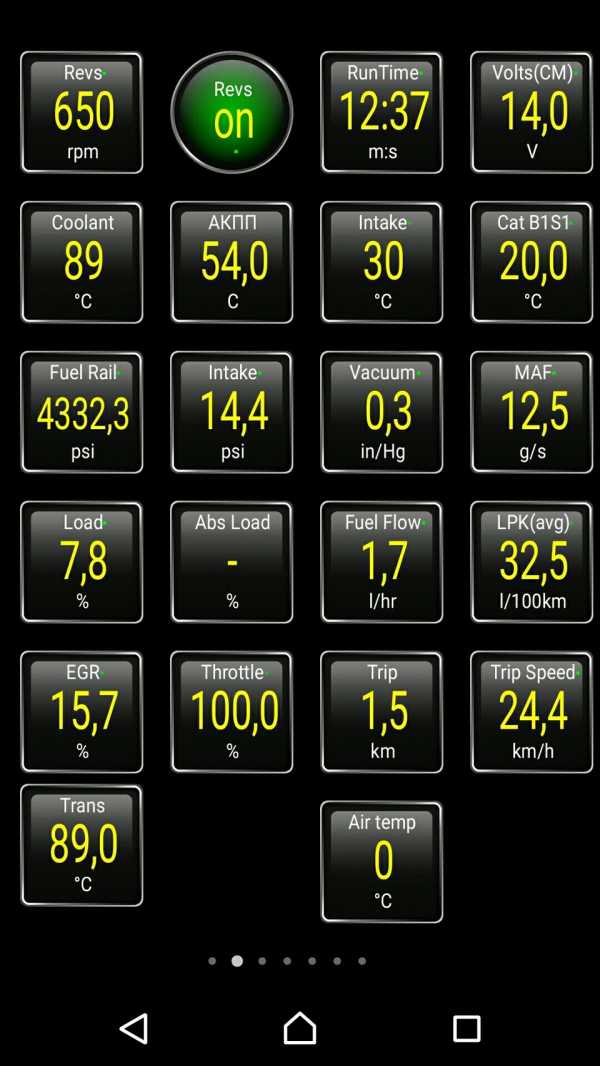600x1066 pixels.
Task: Go back with the navigation bar arrow
Action: [133, 1028]
